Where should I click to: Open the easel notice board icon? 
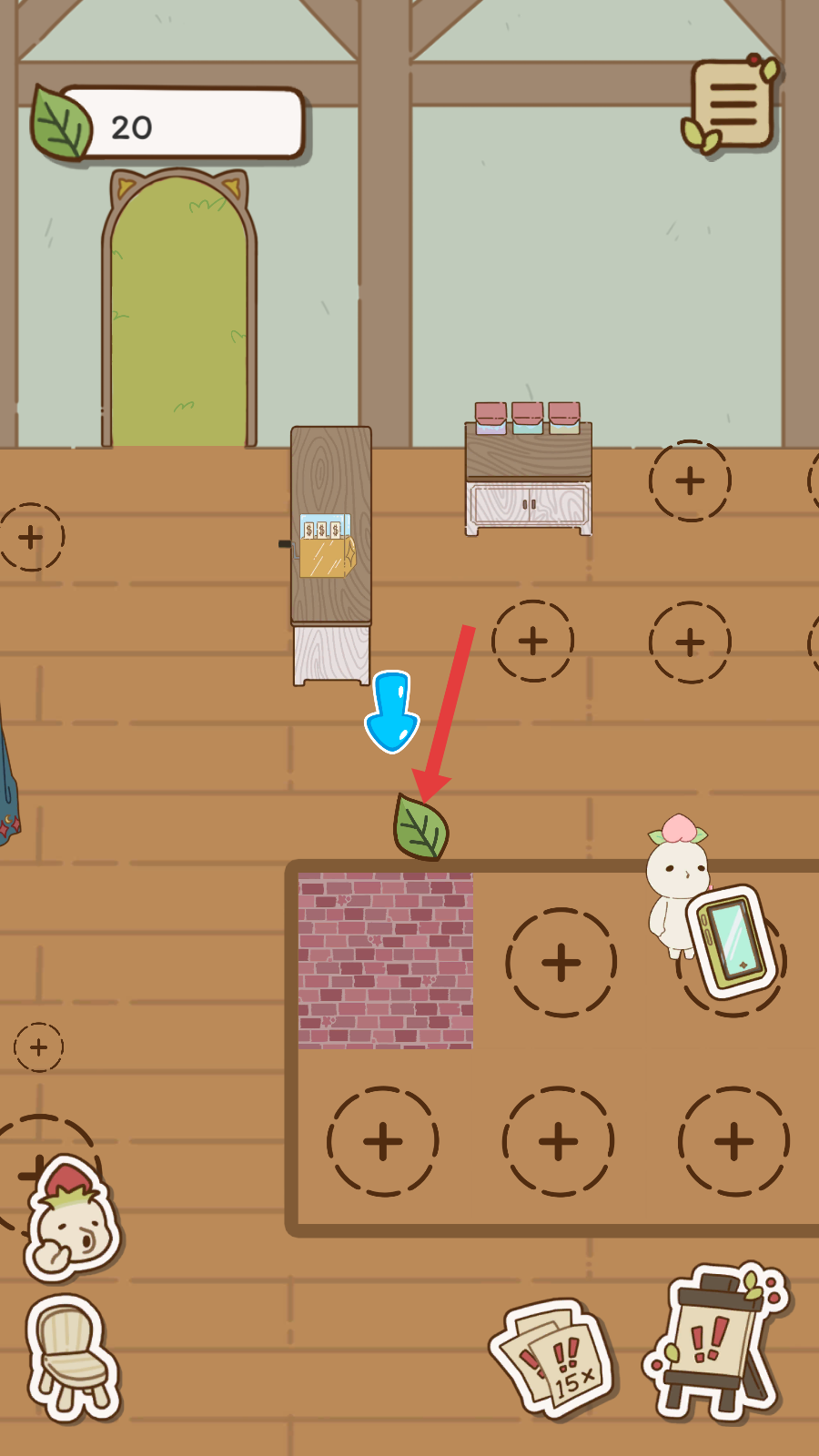click(x=714, y=1340)
